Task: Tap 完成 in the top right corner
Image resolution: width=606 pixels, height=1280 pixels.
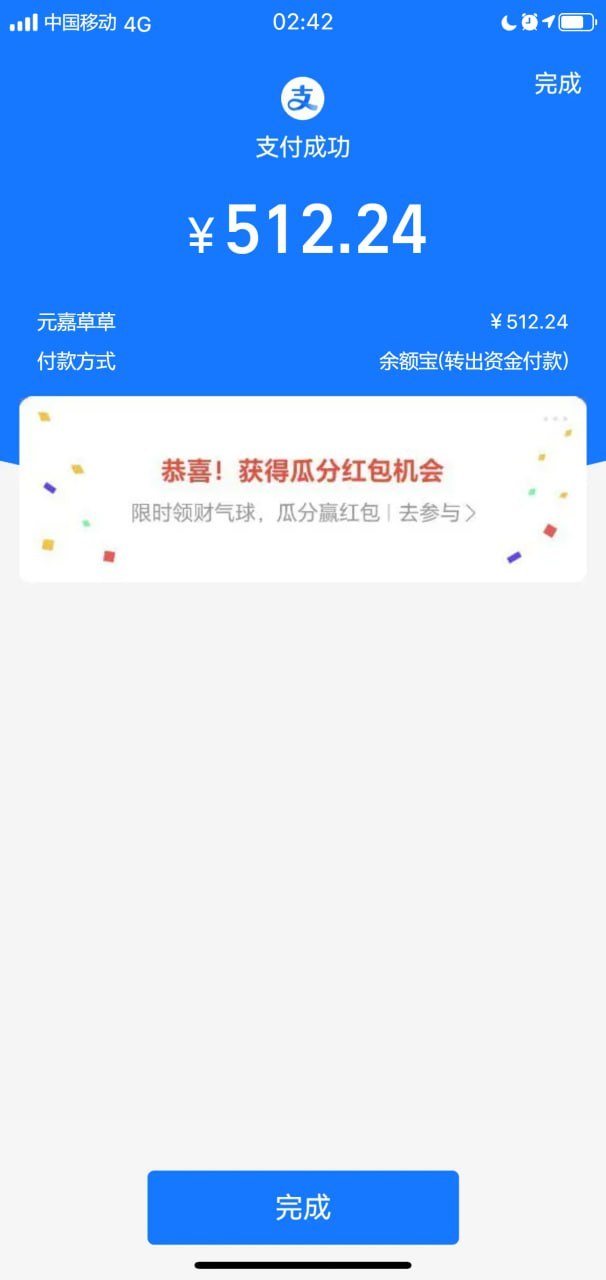Action: 557,84
